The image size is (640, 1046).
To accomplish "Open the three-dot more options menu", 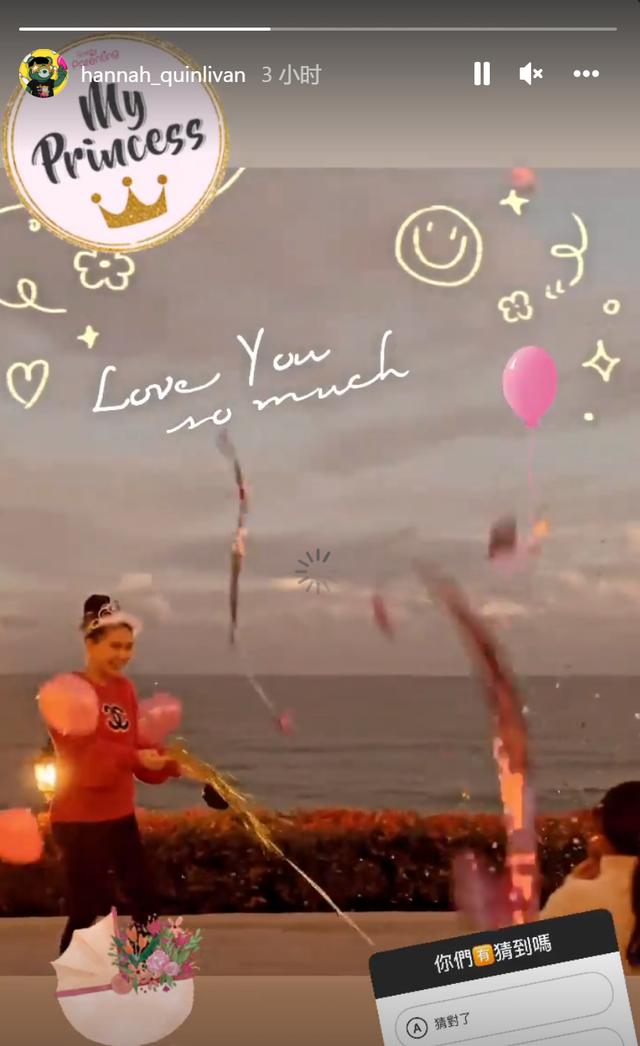I will tap(586, 74).
